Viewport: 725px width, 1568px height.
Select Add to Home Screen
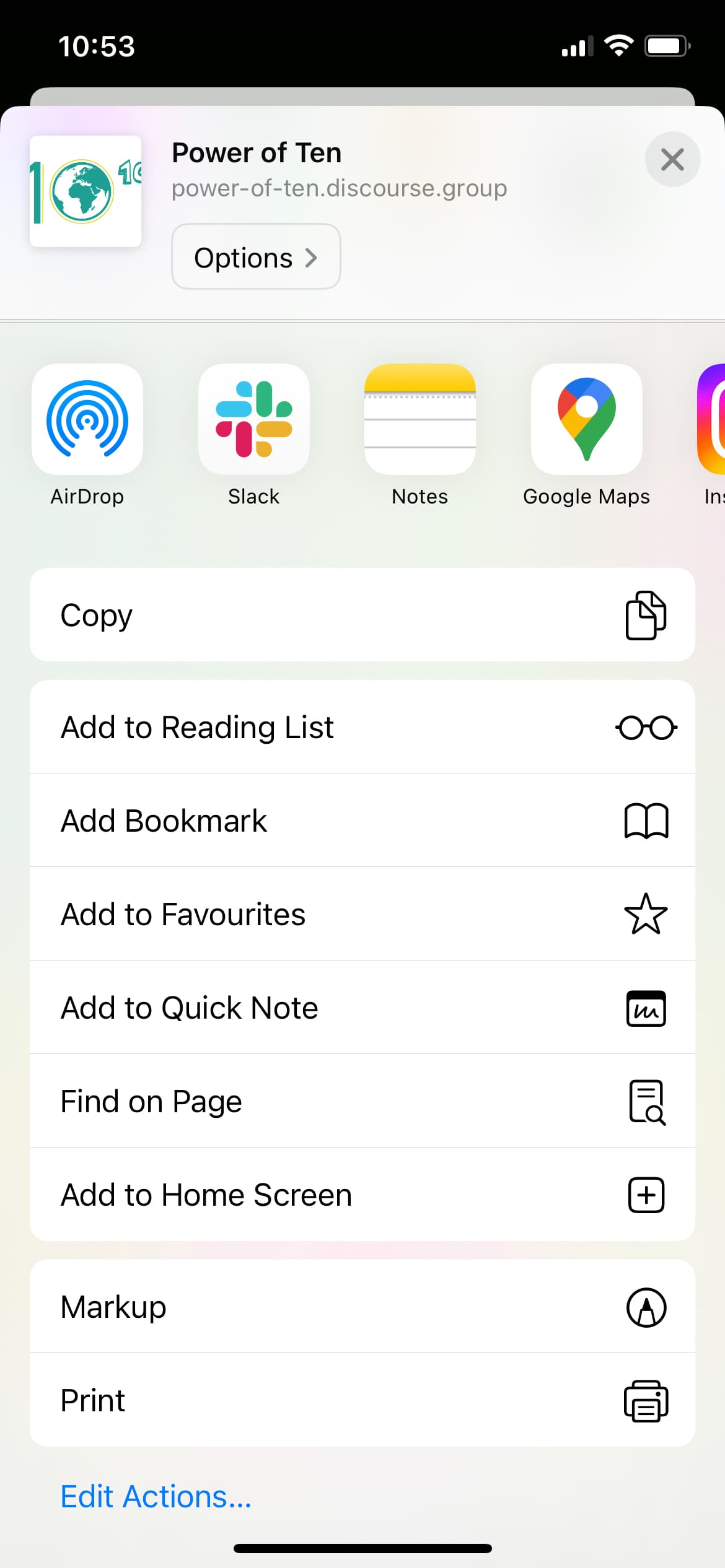coord(362,1195)
